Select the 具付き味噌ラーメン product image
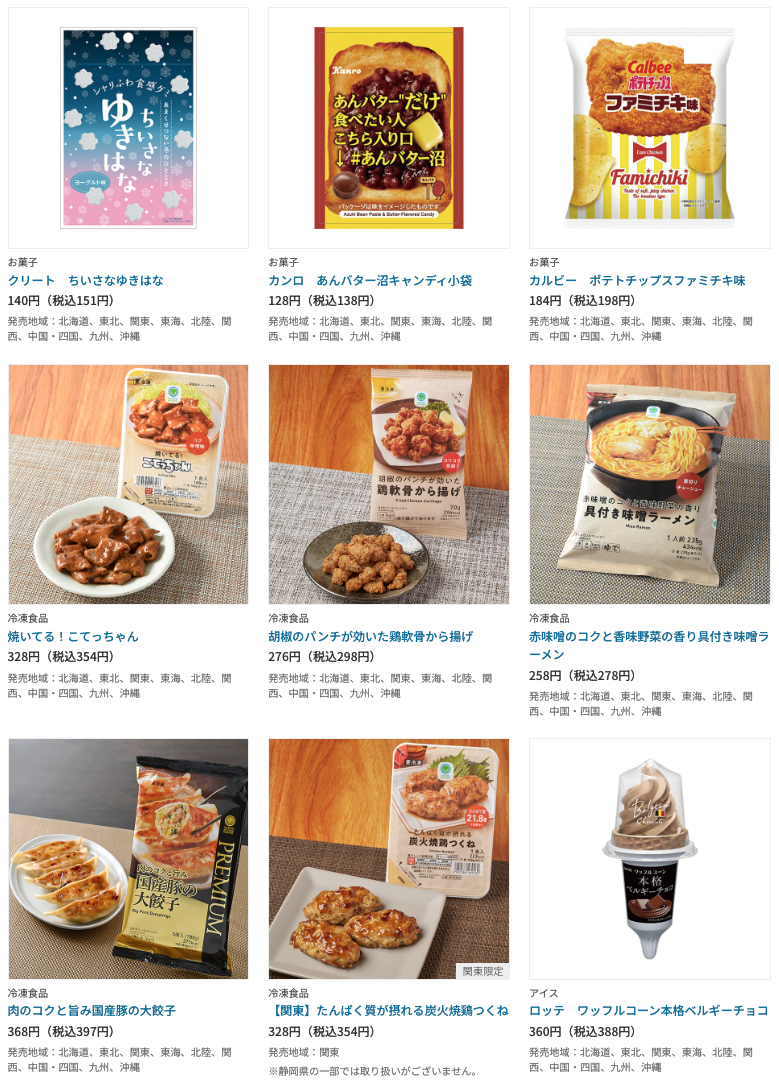The width and height of the screenshot is (779, 1085). click(x=650, y=484)
